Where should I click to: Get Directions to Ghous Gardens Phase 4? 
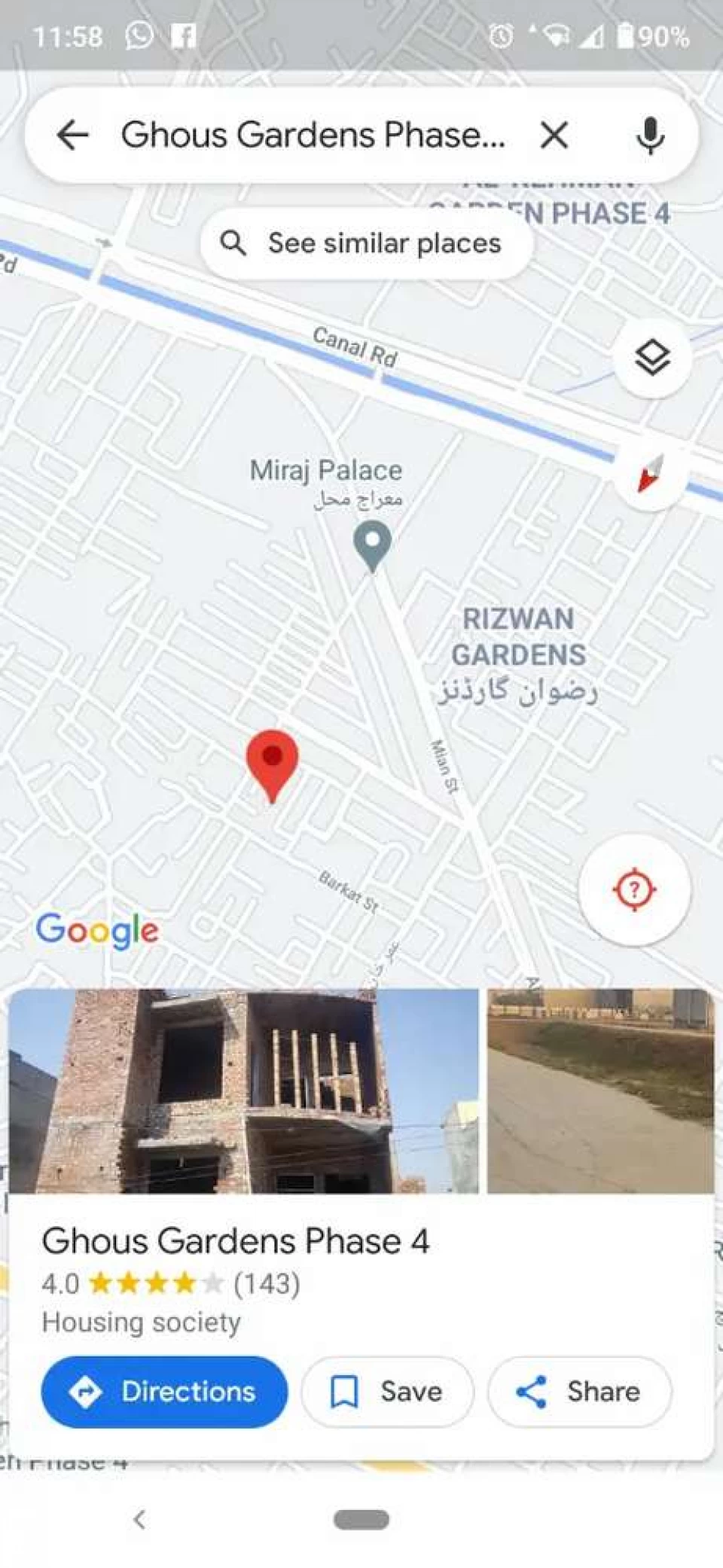[x=164, y=1392]
